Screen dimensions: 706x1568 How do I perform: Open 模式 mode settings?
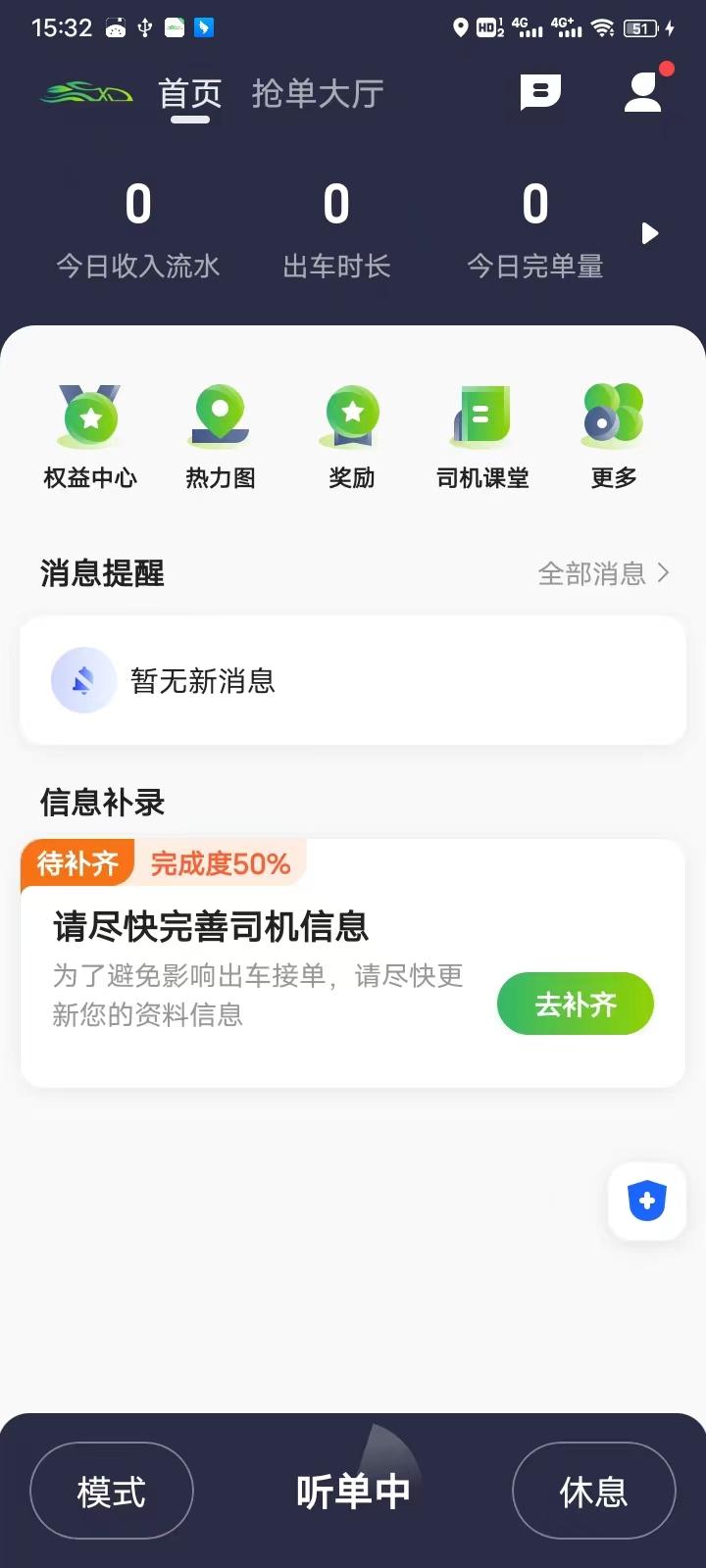click(111, 1490)
